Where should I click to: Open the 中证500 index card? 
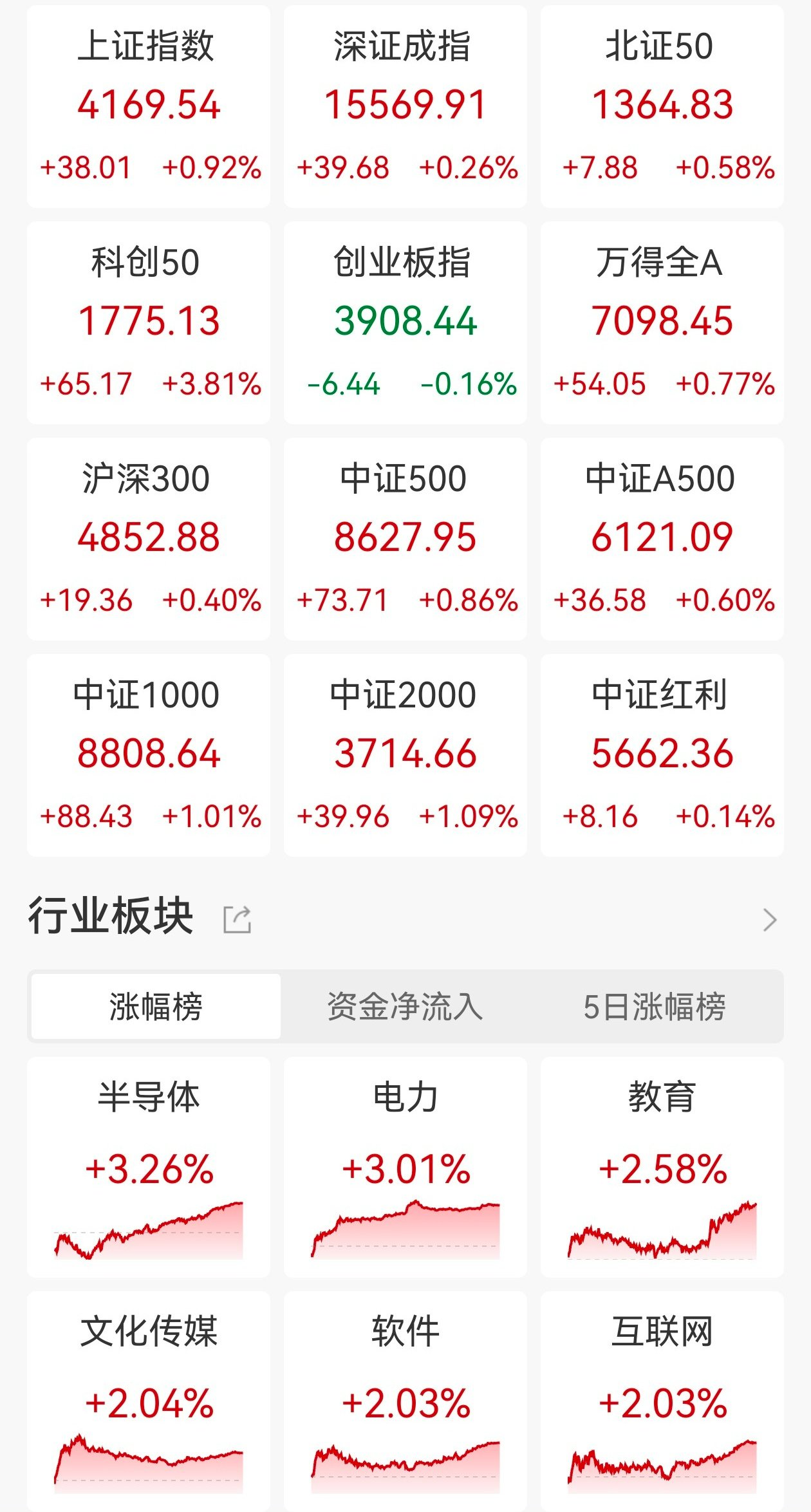[x=405, y=539]
